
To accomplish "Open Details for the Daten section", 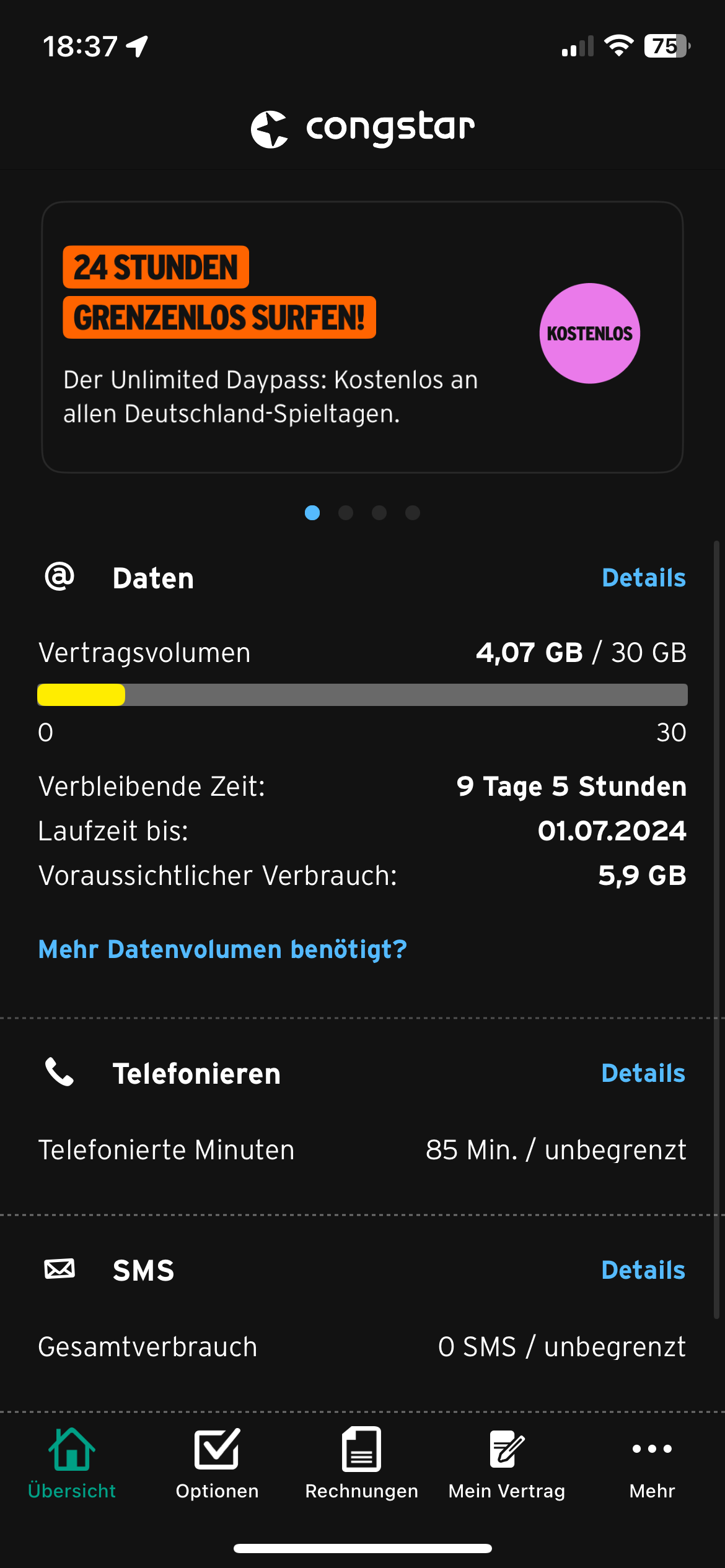I will coord(643,578).
